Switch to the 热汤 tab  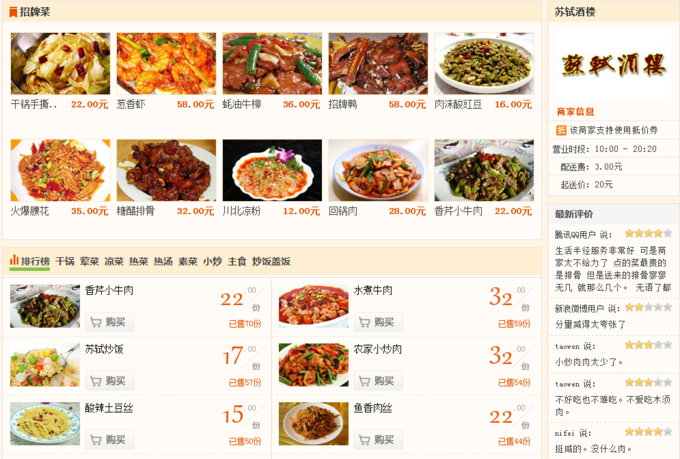coord(163,261)
